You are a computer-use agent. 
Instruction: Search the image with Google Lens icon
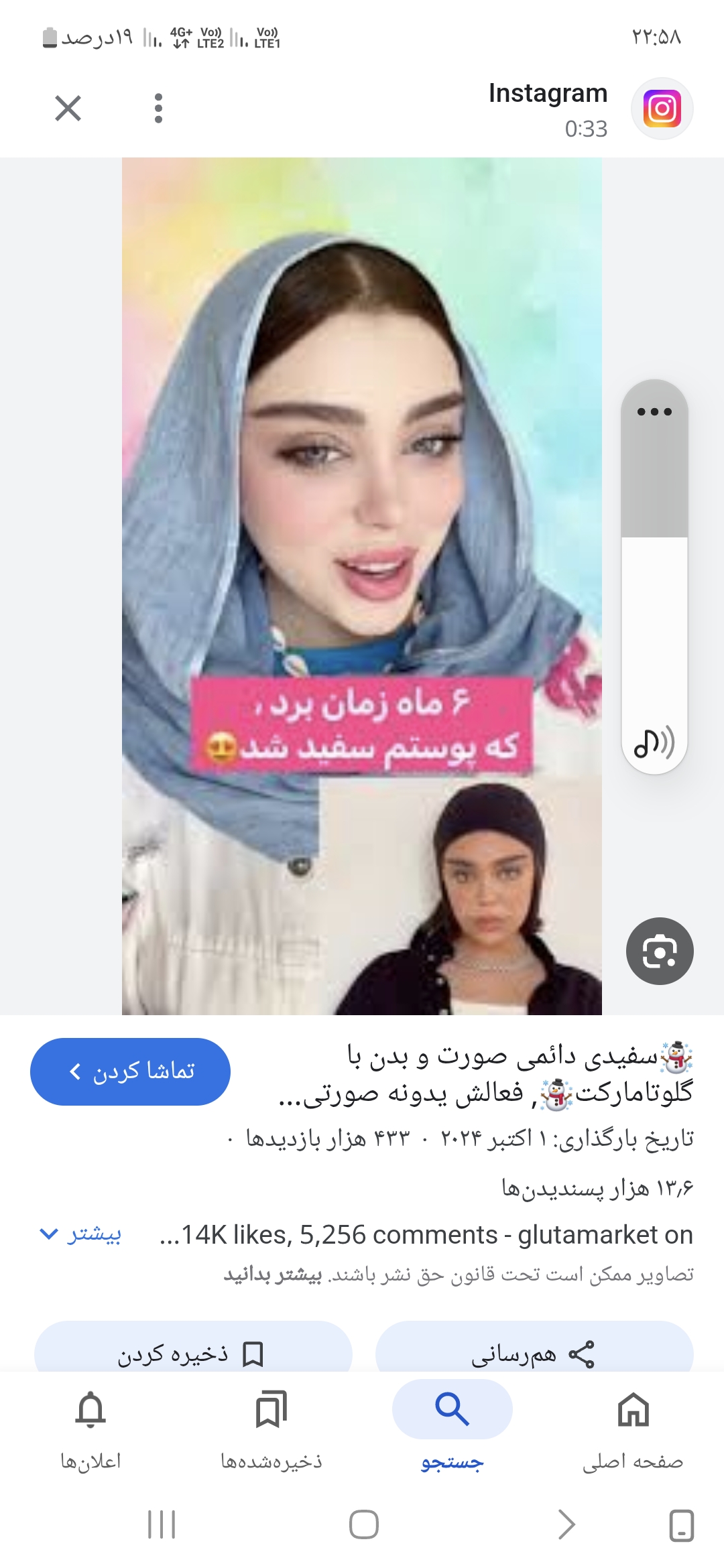tap(660, 951)
